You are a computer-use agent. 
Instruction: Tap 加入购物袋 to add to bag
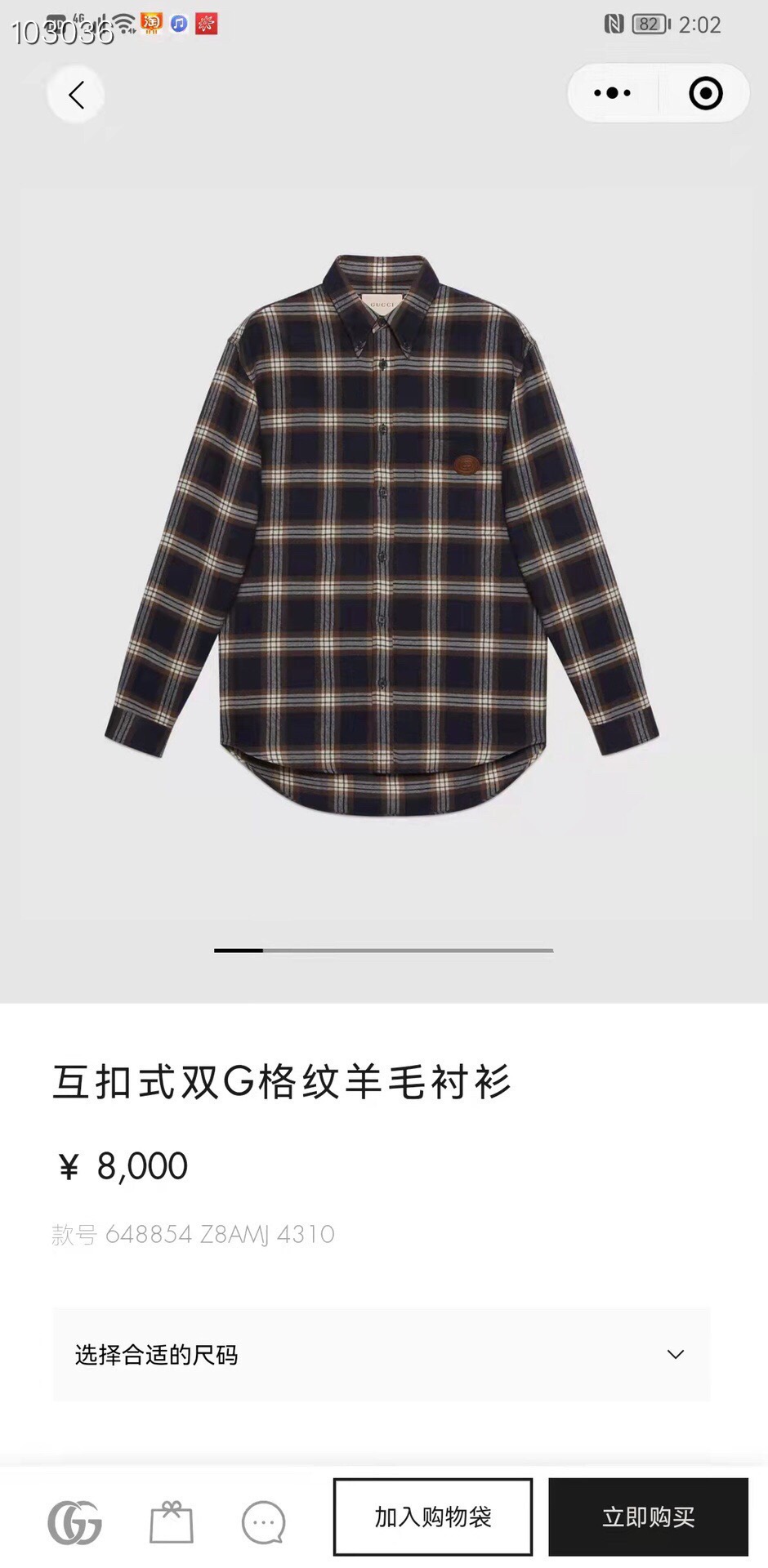coord(433,1517)
